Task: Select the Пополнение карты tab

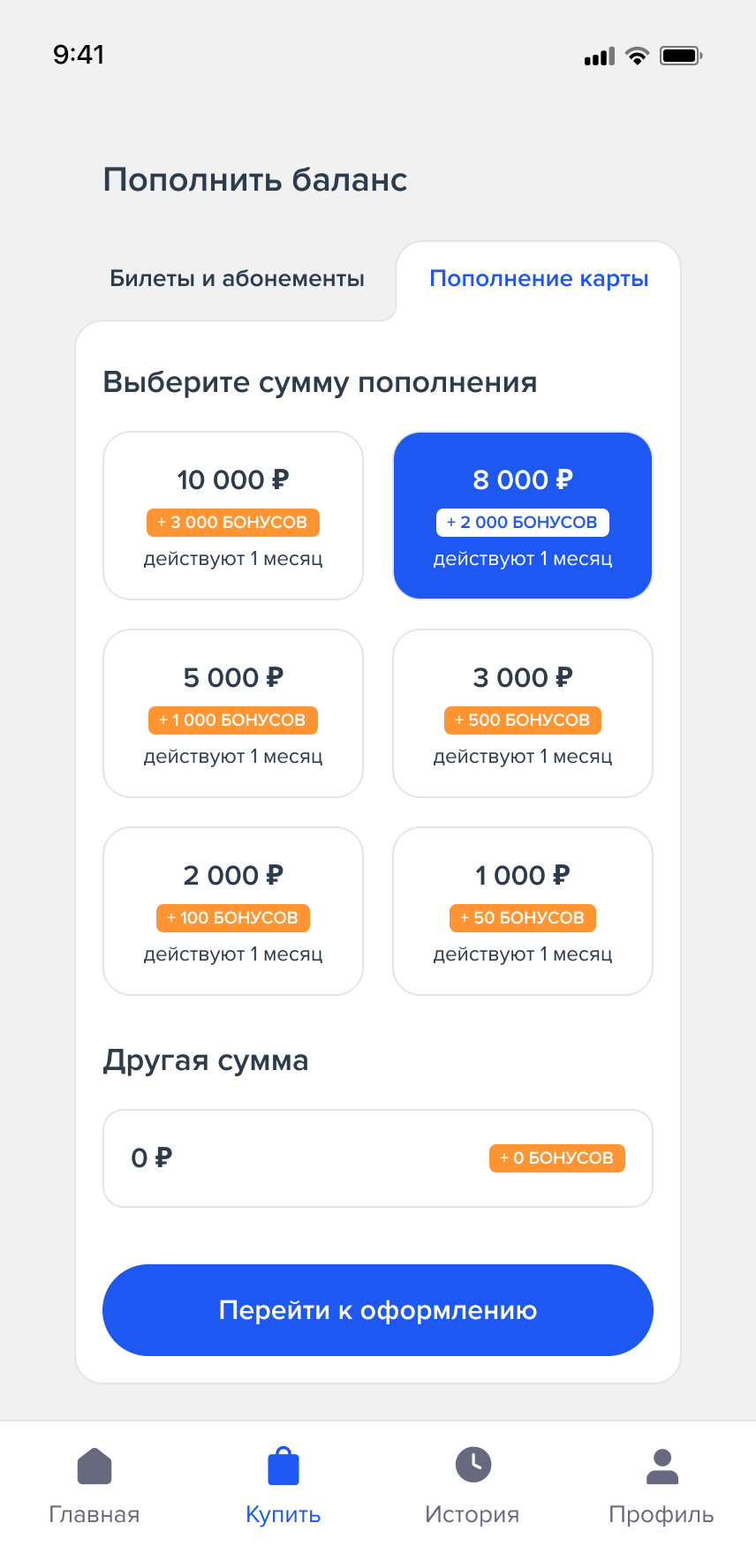Action: click(x=539, y=279)
